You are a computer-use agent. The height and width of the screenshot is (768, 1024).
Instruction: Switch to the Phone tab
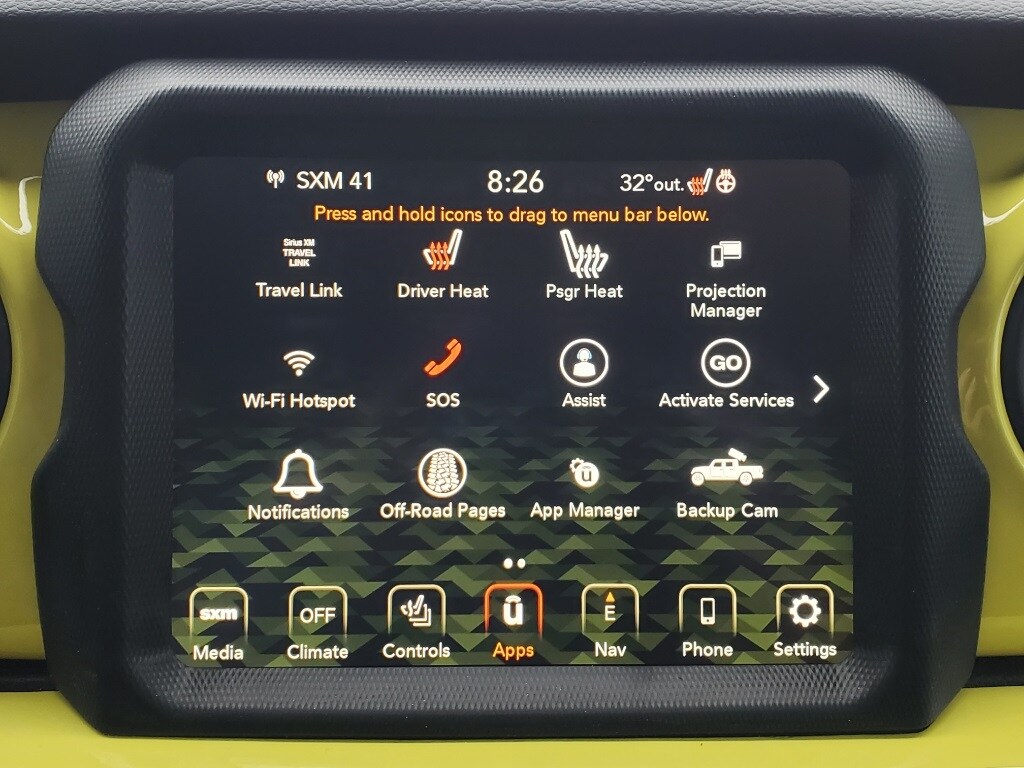point(707,622)
